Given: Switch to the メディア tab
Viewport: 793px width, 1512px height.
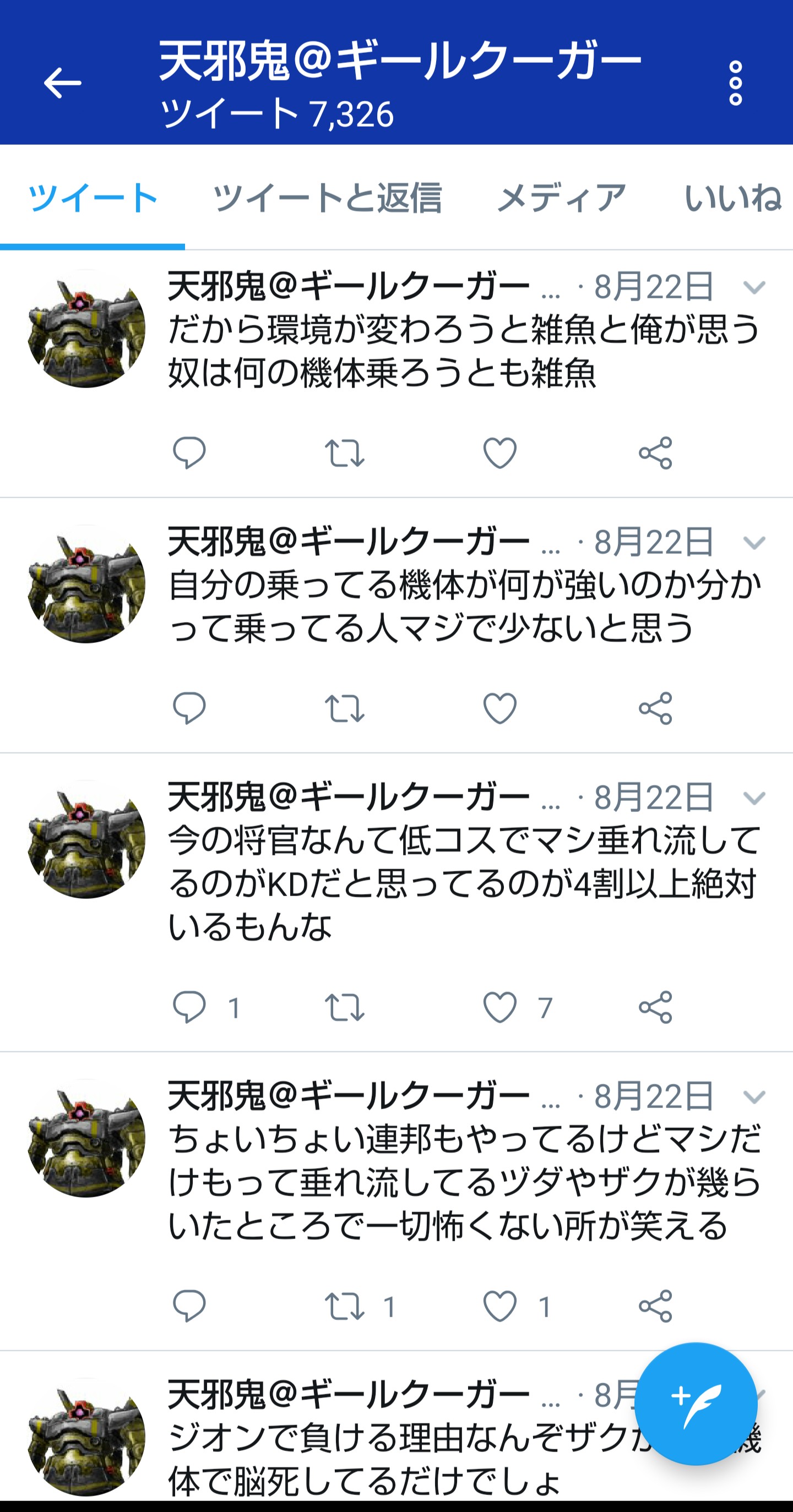Looking at the screenshot, I should point(562,198).
